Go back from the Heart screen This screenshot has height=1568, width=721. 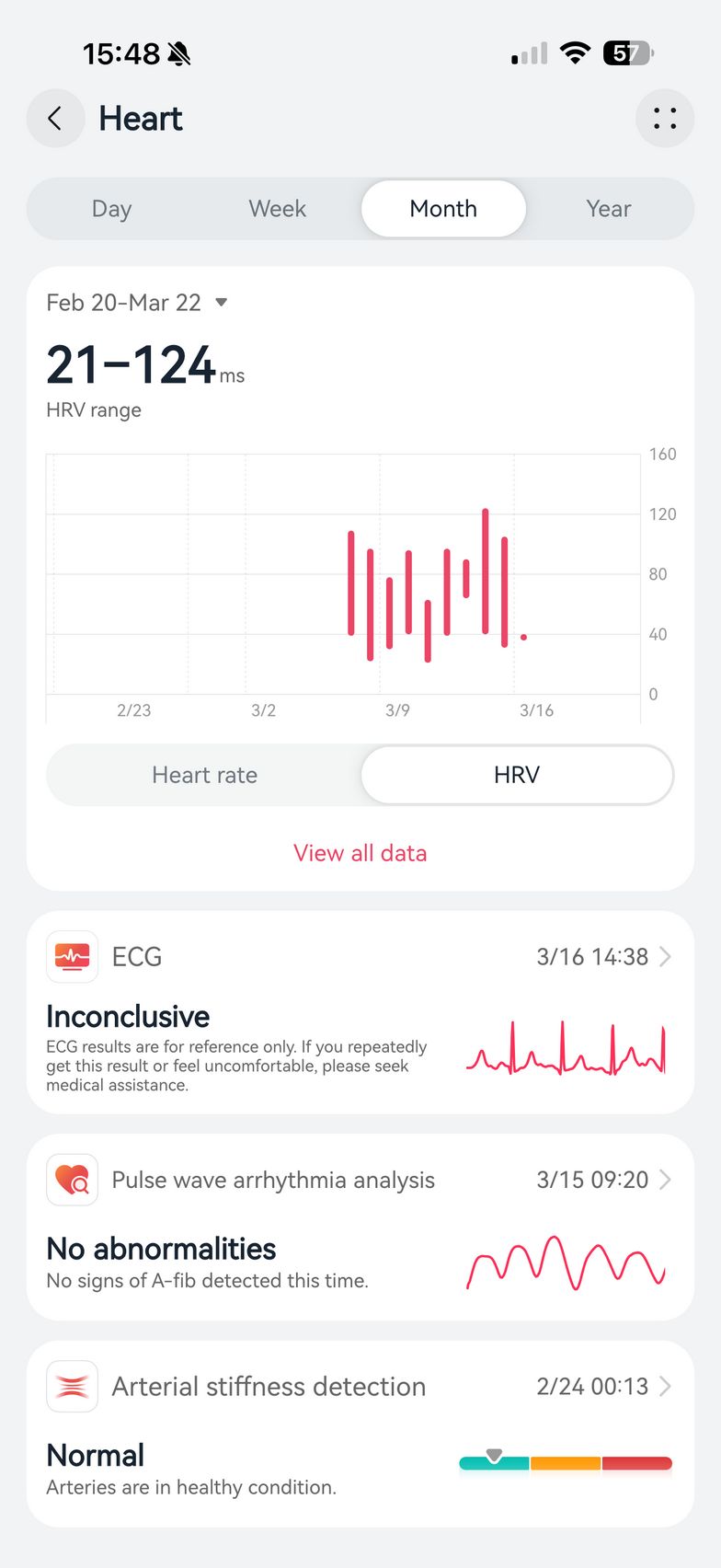(x=55, y=119)
